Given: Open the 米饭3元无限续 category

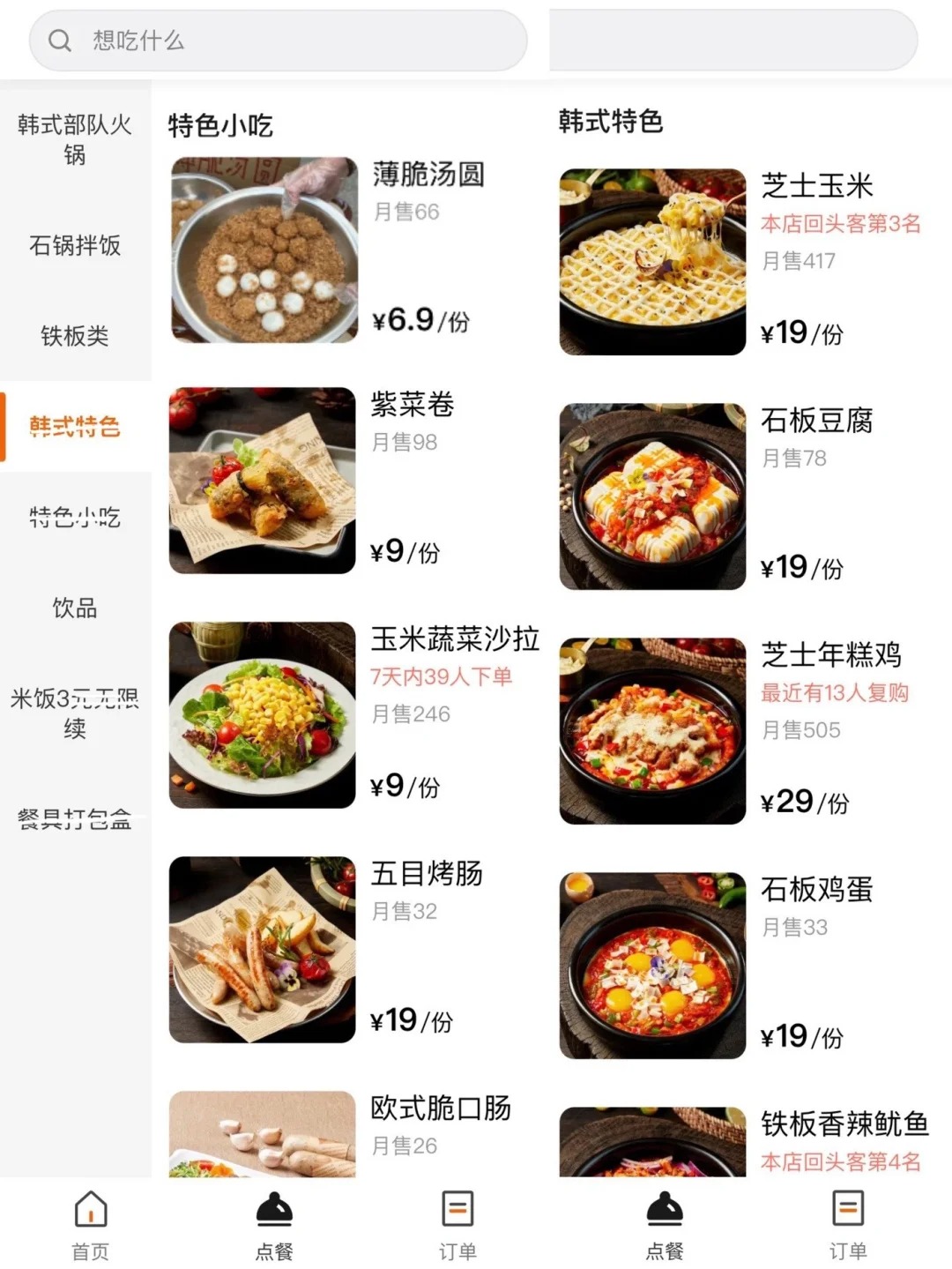Looking at the screenshot, I should 75,713.
